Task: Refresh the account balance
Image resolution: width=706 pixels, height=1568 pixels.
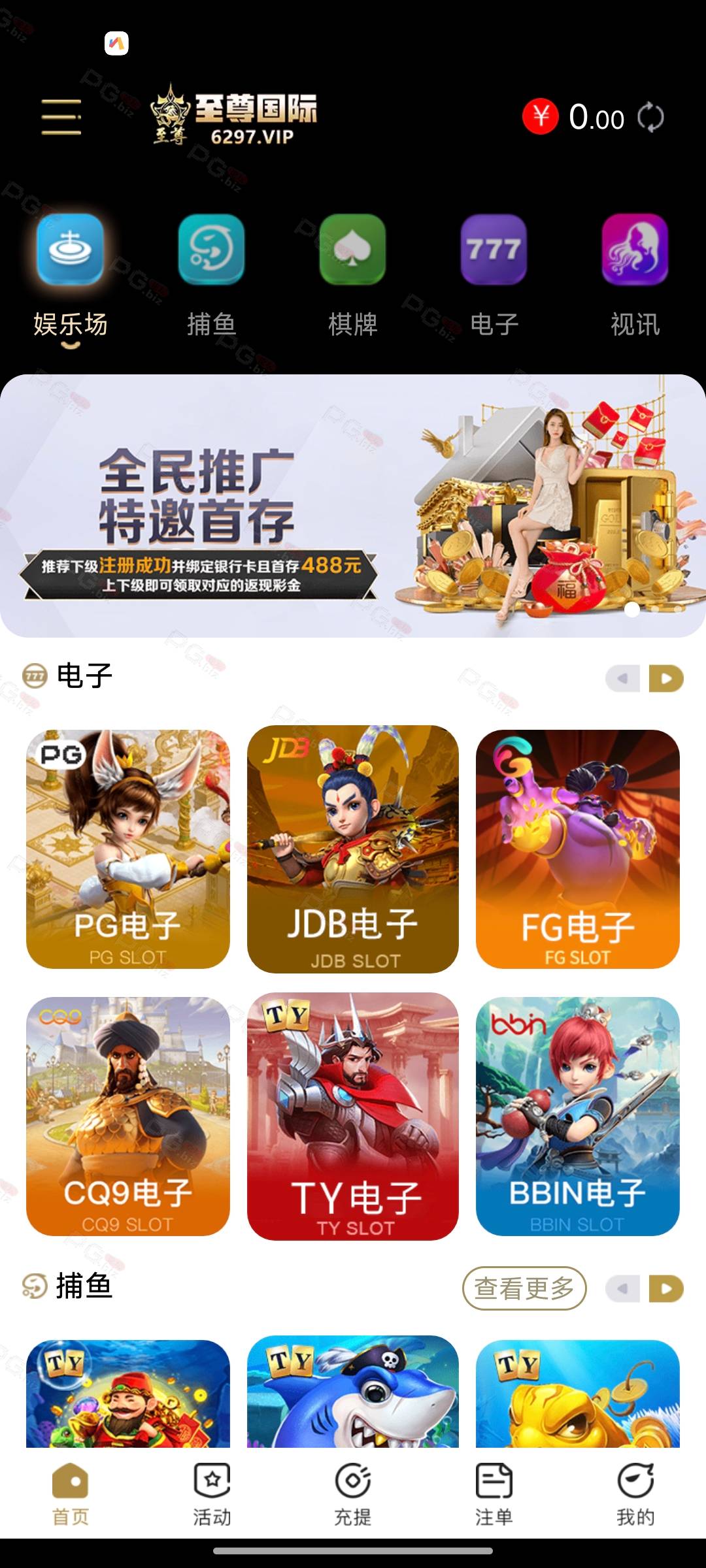Action: [x=650, y=118]
